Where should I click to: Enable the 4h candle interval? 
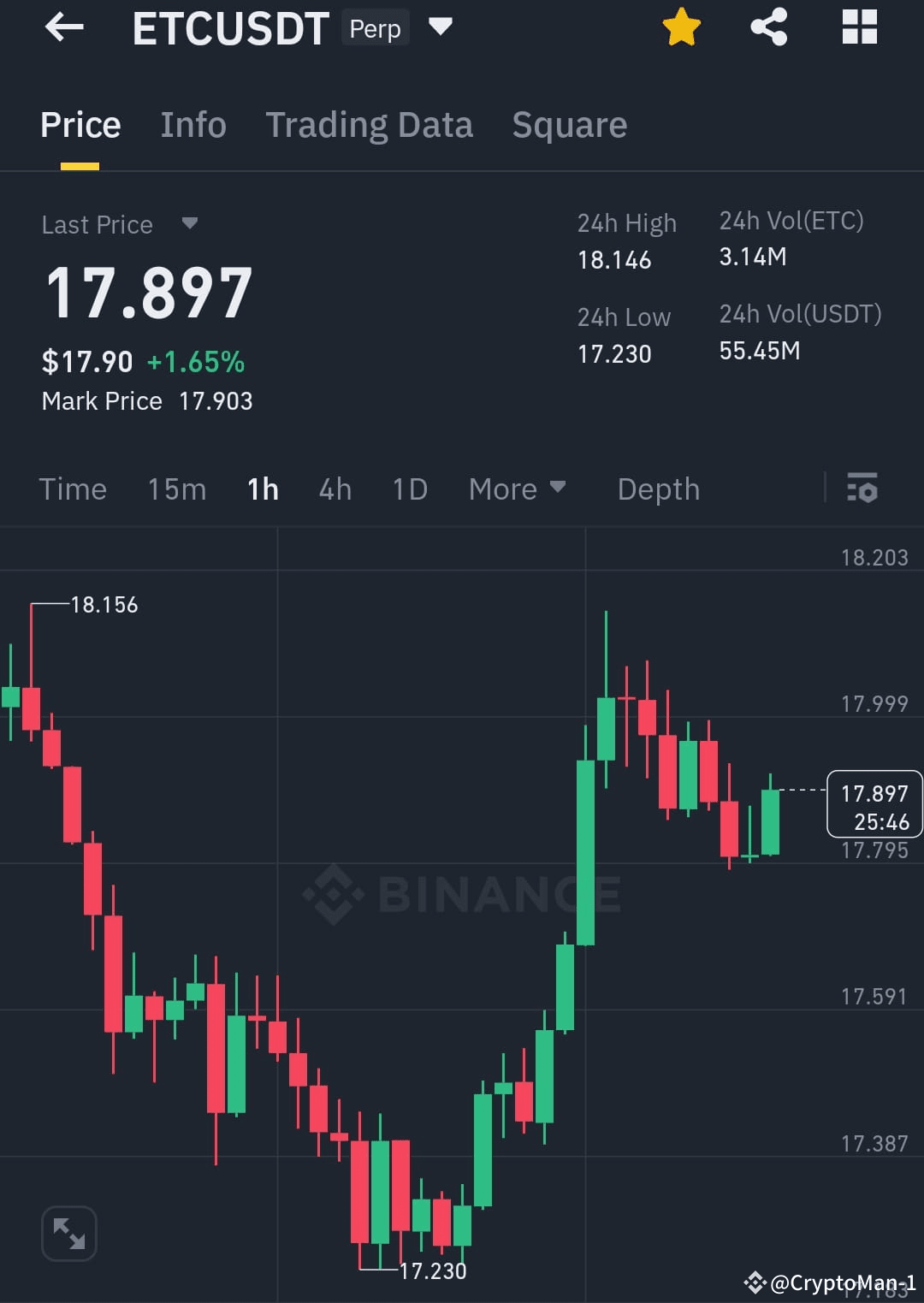point(335,489)
